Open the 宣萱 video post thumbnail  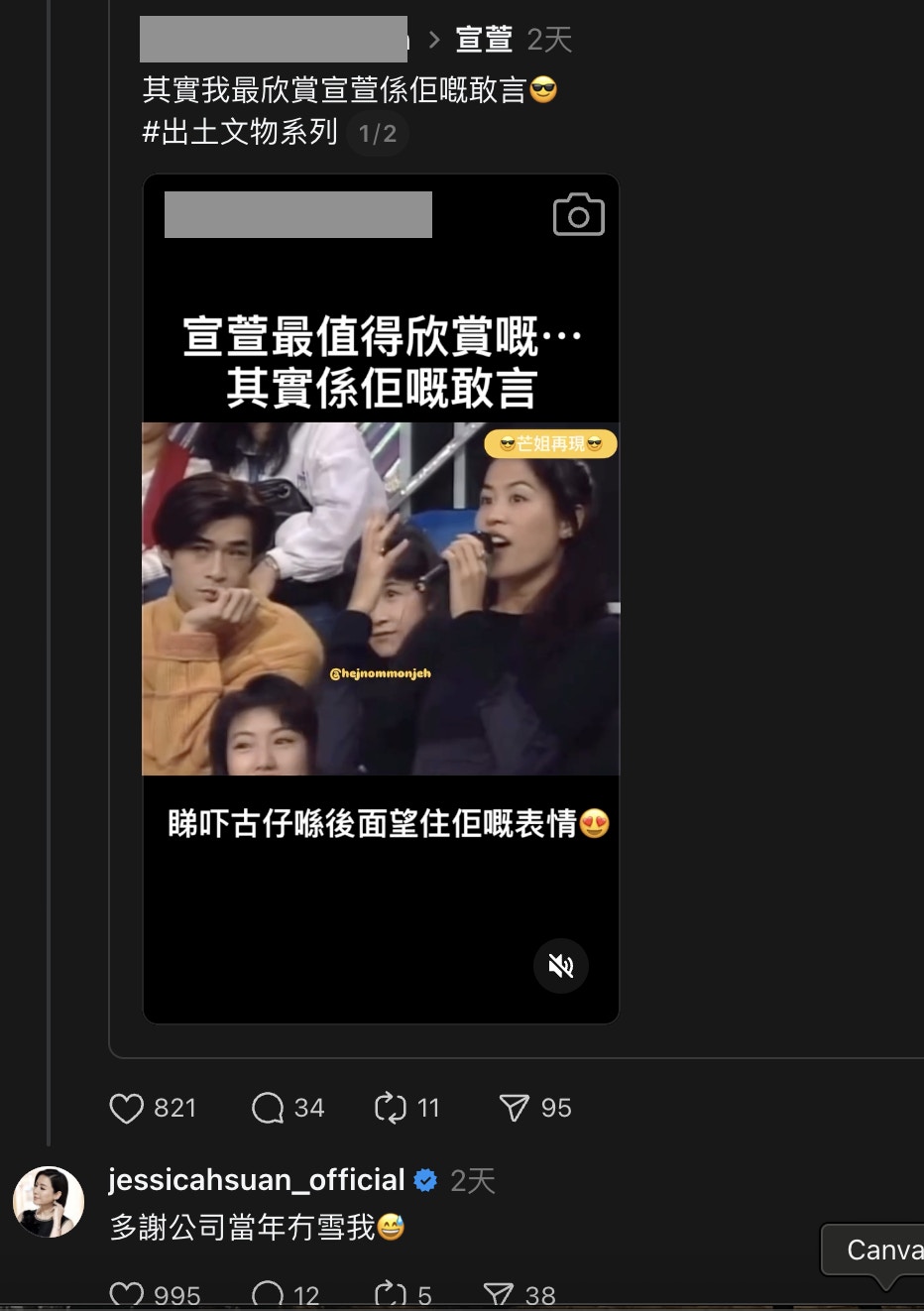tap(381, 598)
